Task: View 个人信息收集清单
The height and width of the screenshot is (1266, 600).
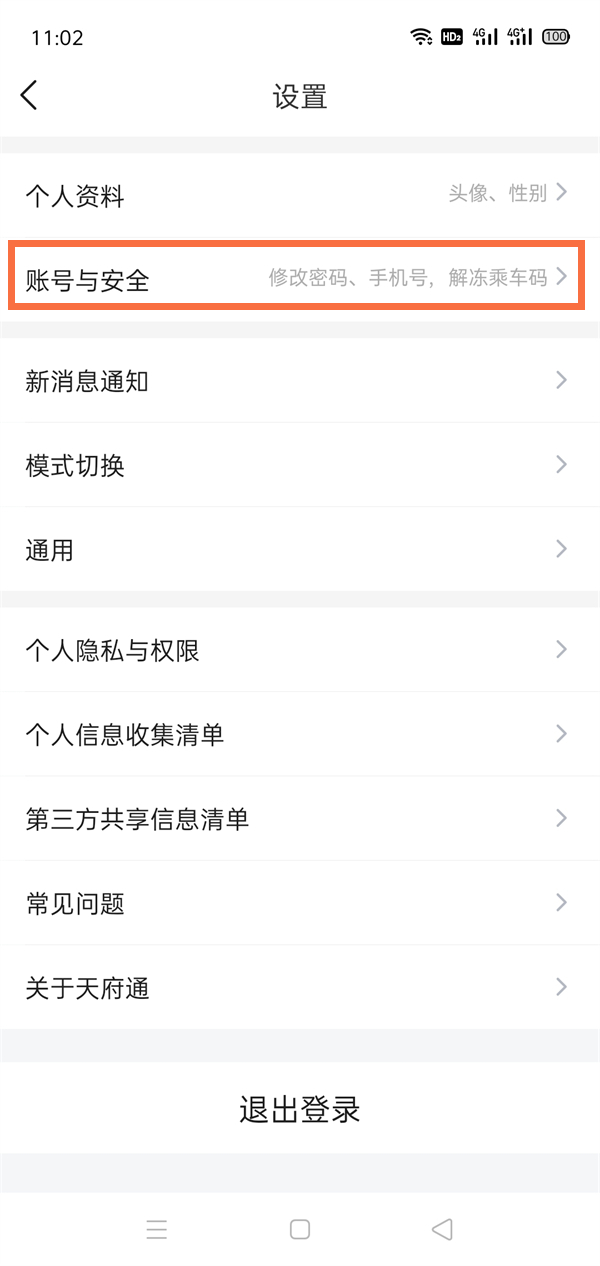Action: [x=300, y=734]
